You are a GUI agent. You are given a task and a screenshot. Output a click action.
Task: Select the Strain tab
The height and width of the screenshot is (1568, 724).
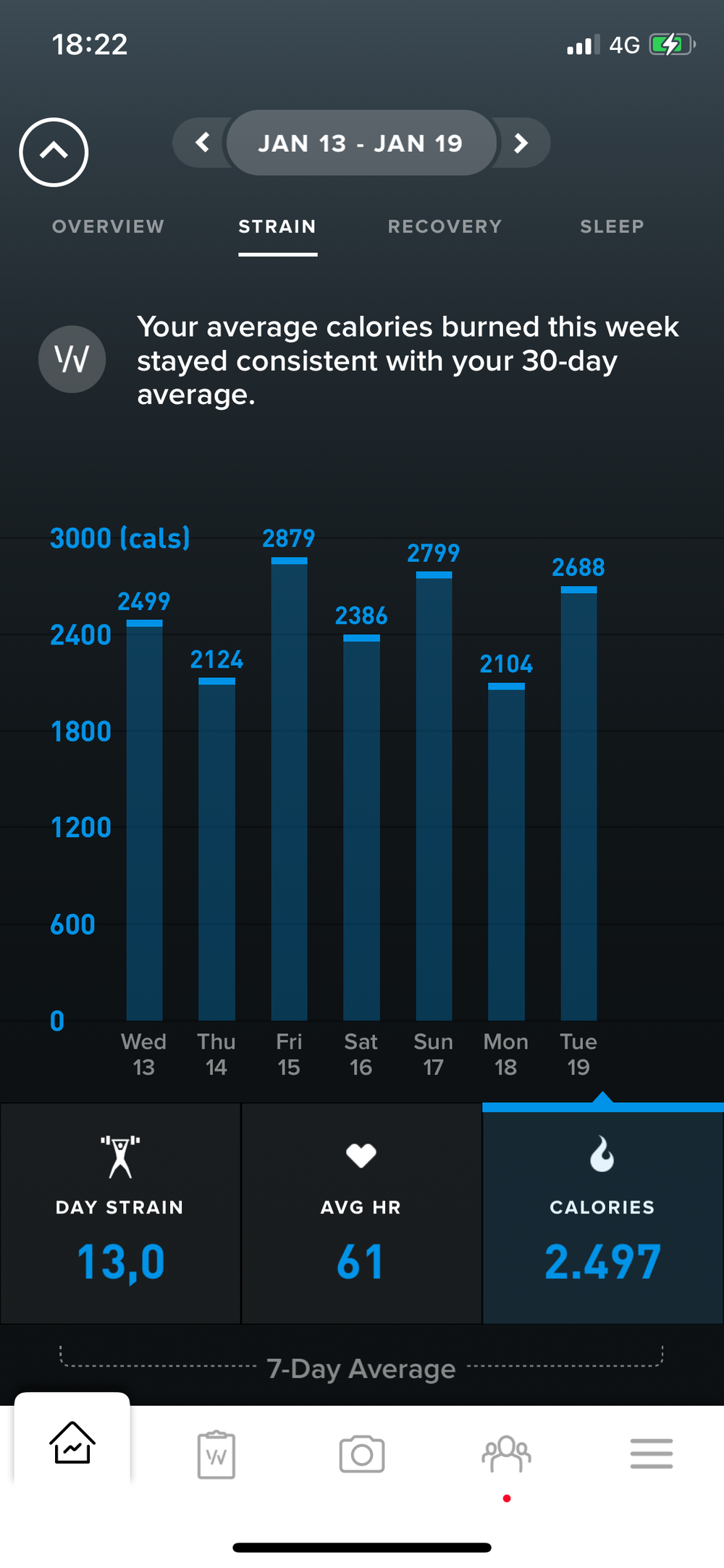(x=277, y=227)
